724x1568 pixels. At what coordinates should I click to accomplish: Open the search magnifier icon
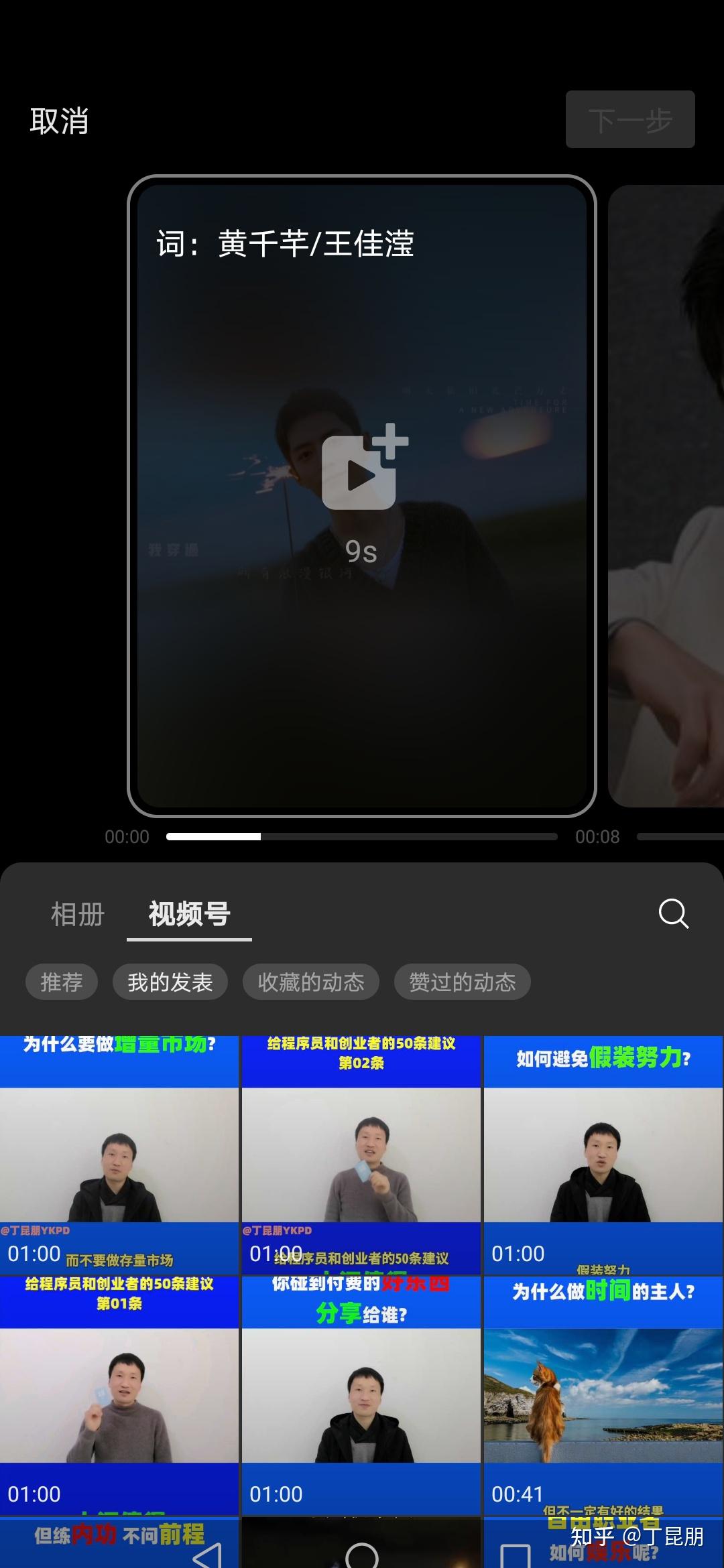(673, 913)
